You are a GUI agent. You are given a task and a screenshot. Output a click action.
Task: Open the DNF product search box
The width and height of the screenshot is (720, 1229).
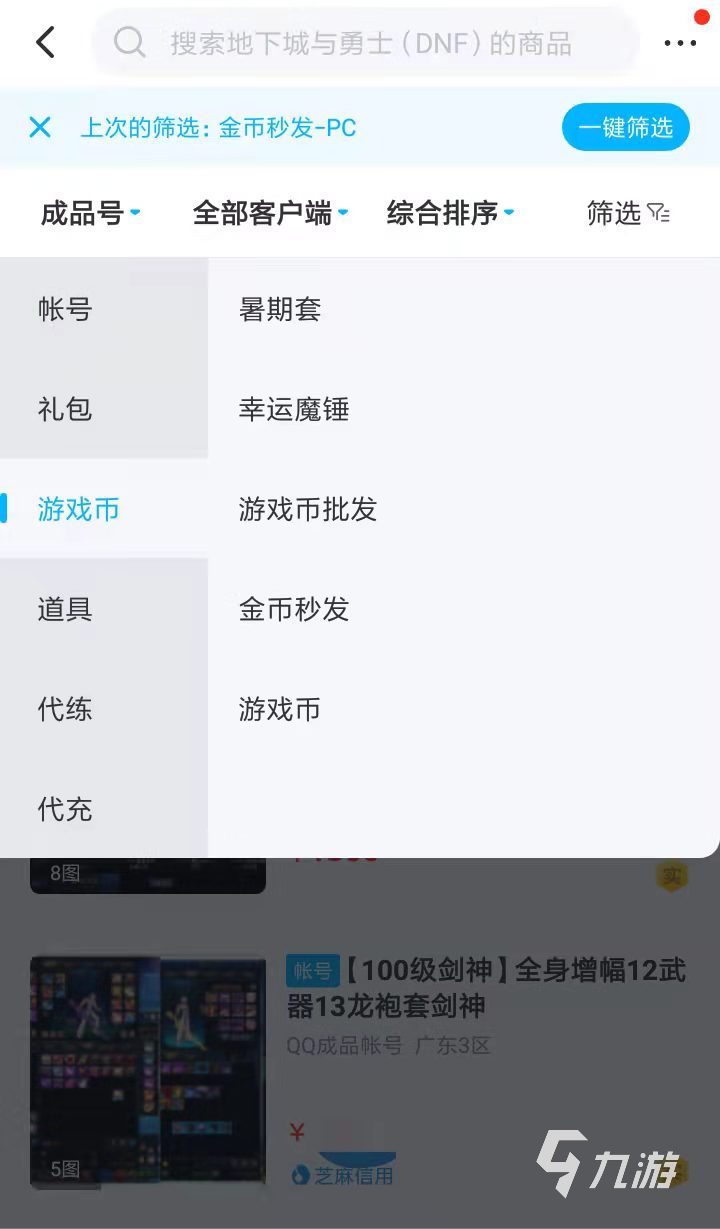point(366,43)
